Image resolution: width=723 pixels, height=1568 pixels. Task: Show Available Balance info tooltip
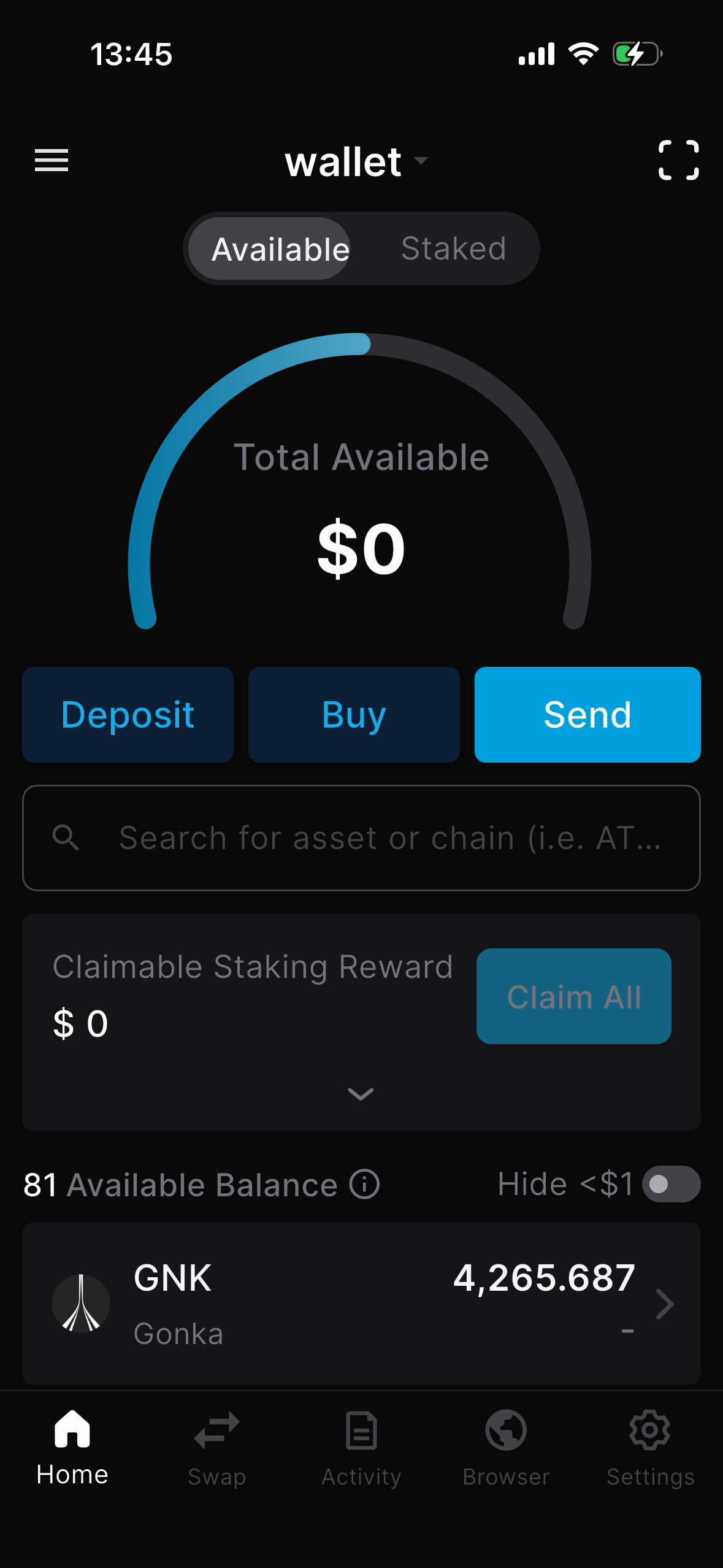point(365,1184)
